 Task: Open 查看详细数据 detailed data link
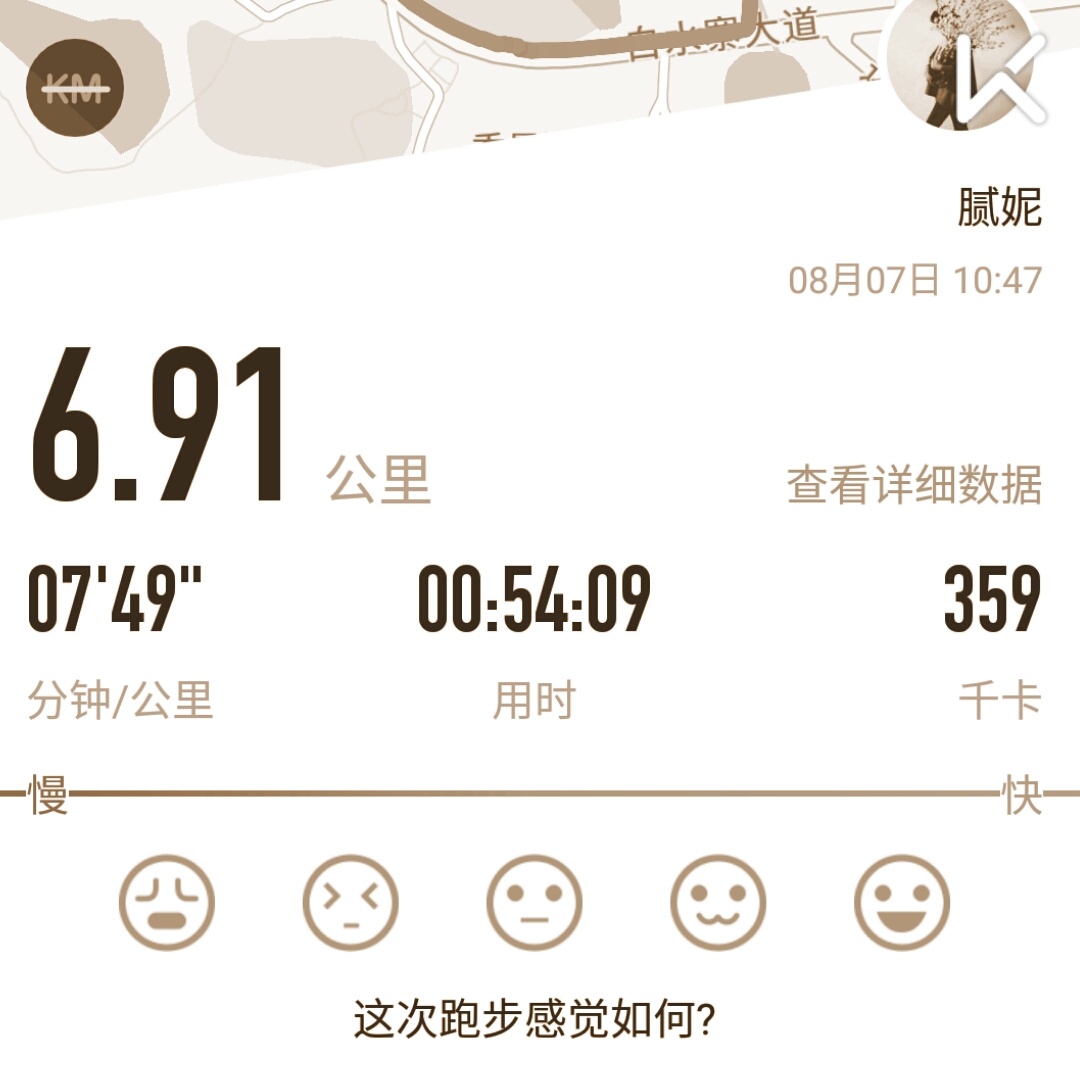click(914, 485)
